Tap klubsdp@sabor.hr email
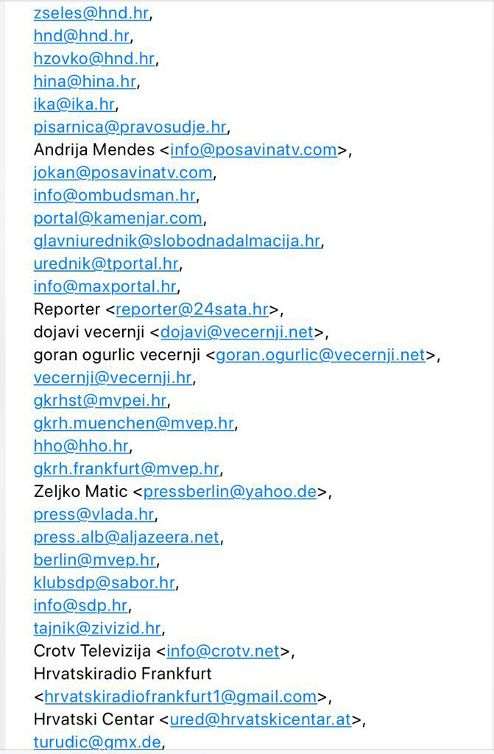 (x=104, y=583)
